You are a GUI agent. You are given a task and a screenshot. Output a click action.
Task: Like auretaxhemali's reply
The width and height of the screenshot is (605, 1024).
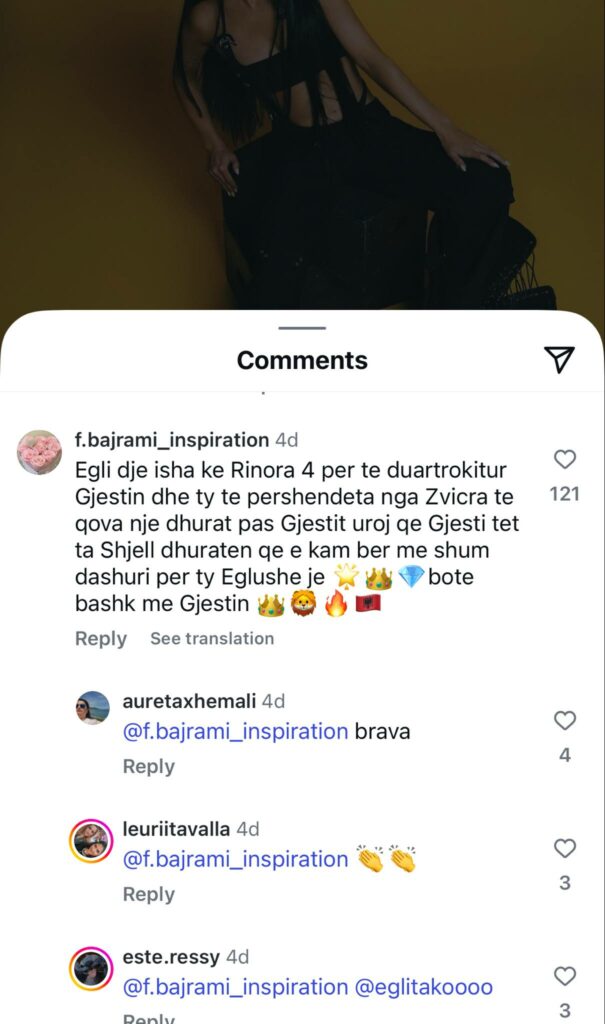(x=565, y=721)
